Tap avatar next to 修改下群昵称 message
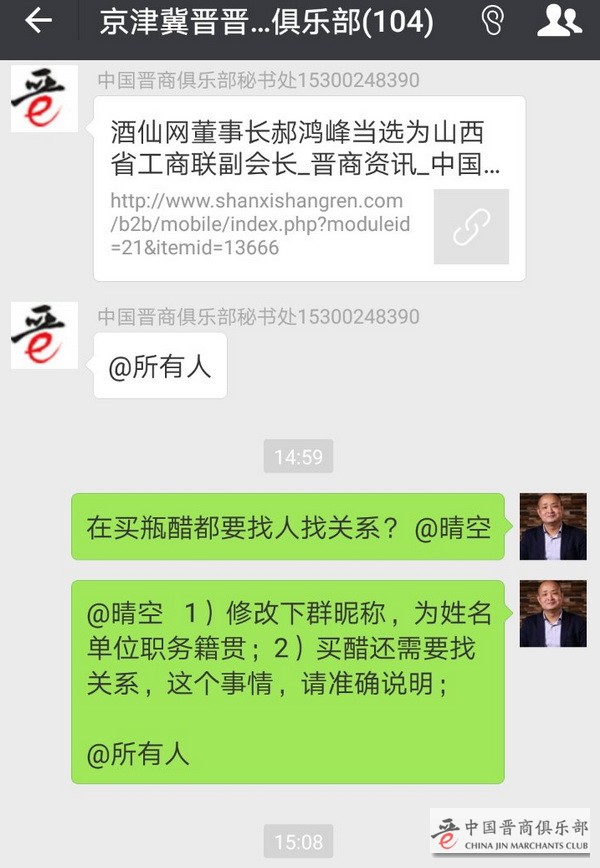The image size is (600, 868). coord(553,614)
